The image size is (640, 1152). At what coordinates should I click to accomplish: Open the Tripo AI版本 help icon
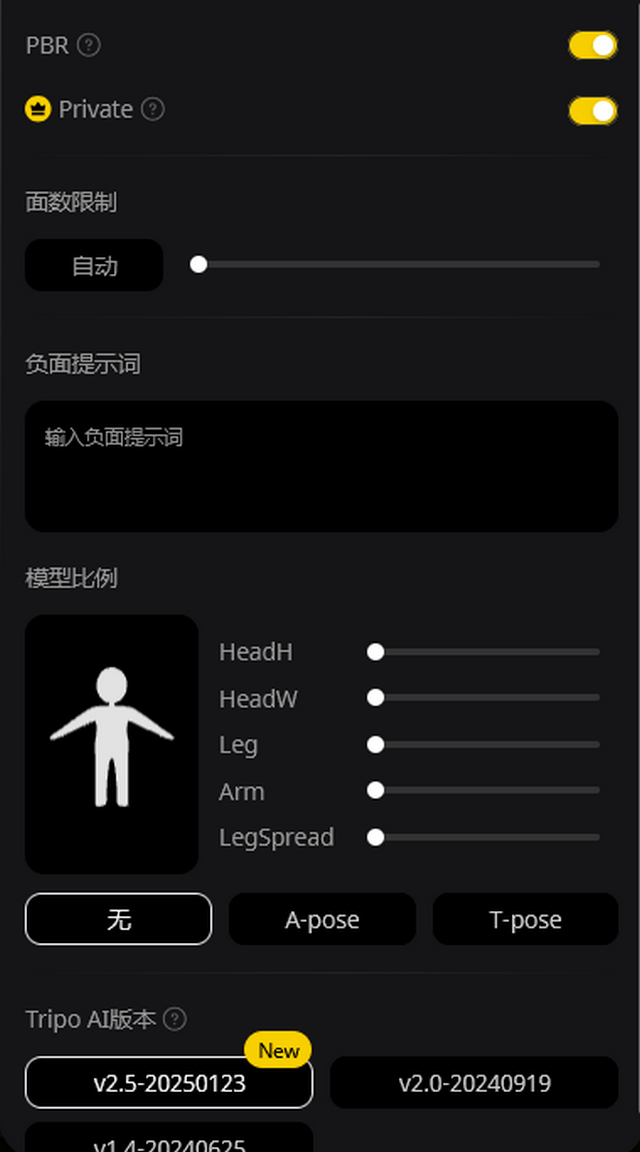175,1019
